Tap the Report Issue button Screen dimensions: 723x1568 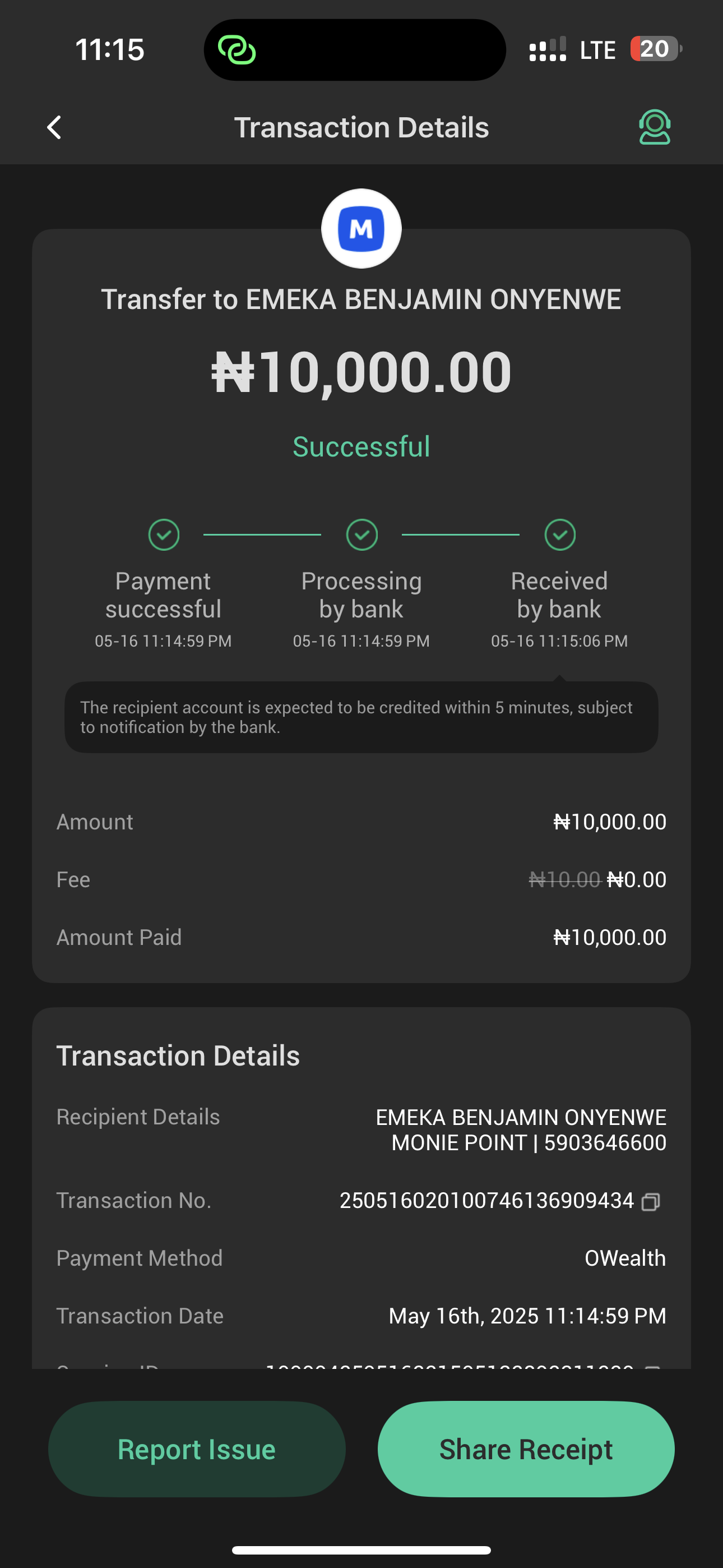pyautogui.click(x=197, y=1449)
